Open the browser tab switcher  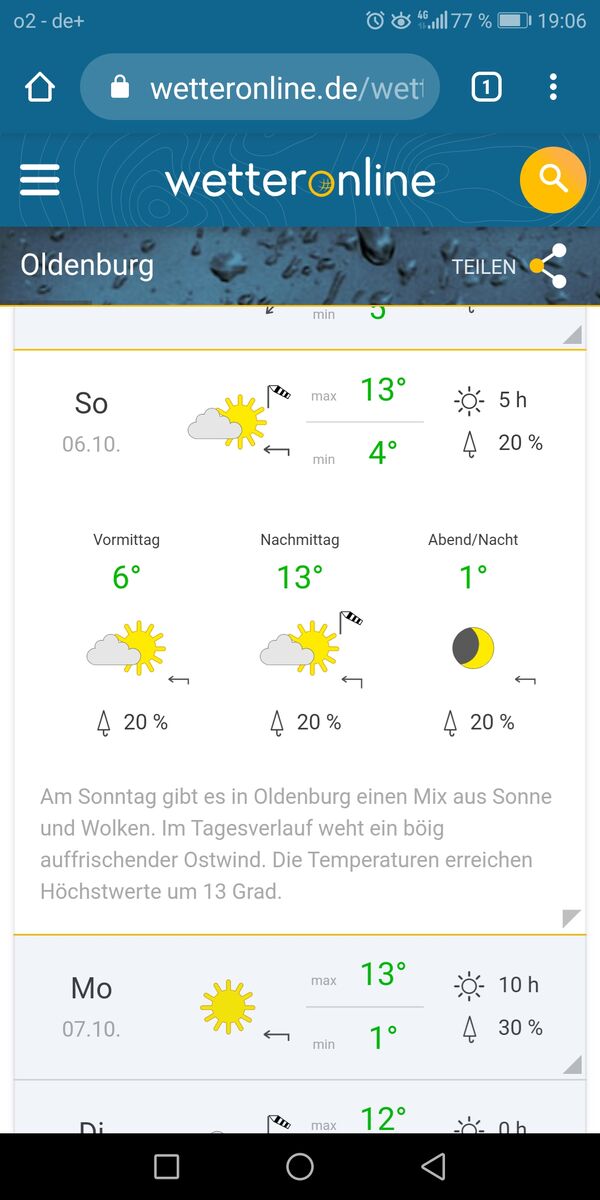[x=486, y=88]
